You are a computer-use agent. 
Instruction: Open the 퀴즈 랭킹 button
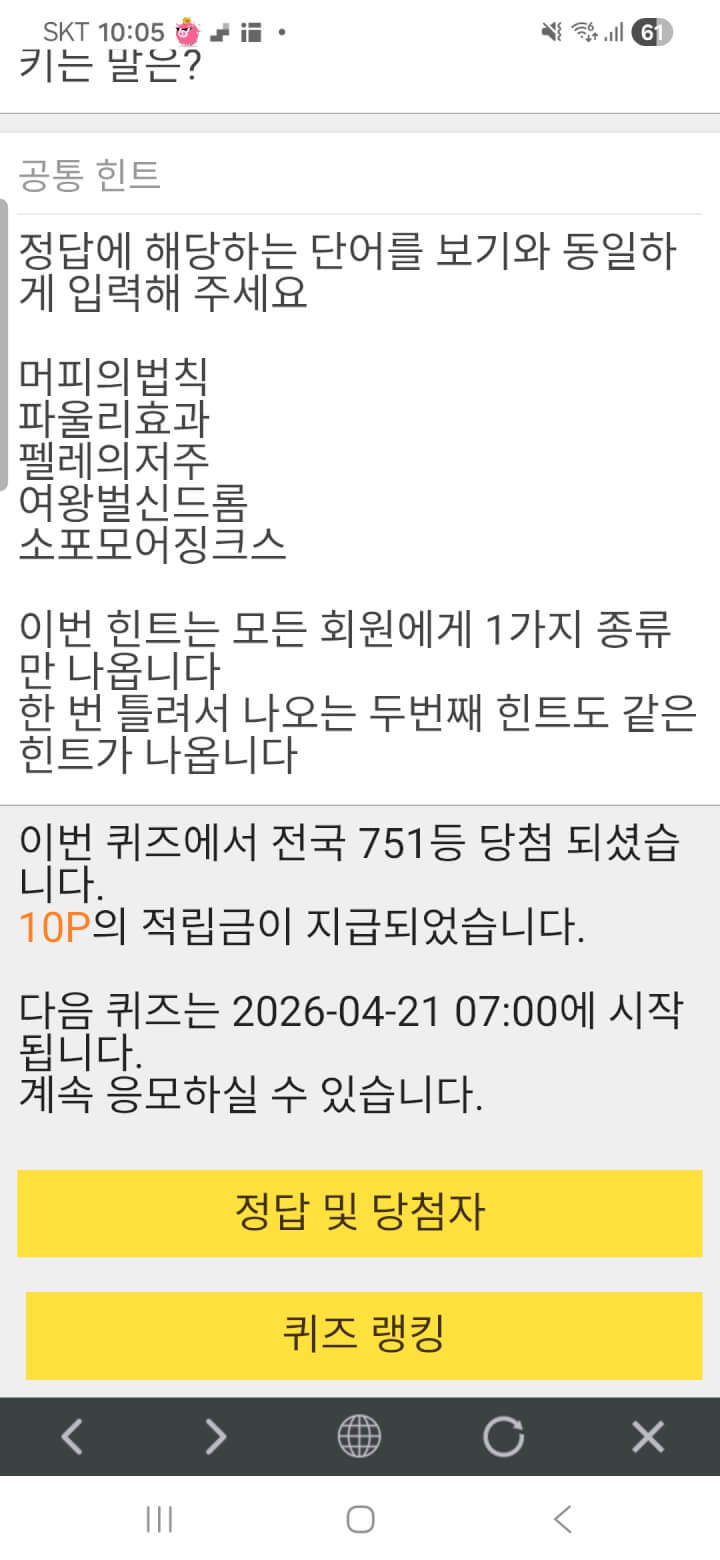click(363, 1334)
